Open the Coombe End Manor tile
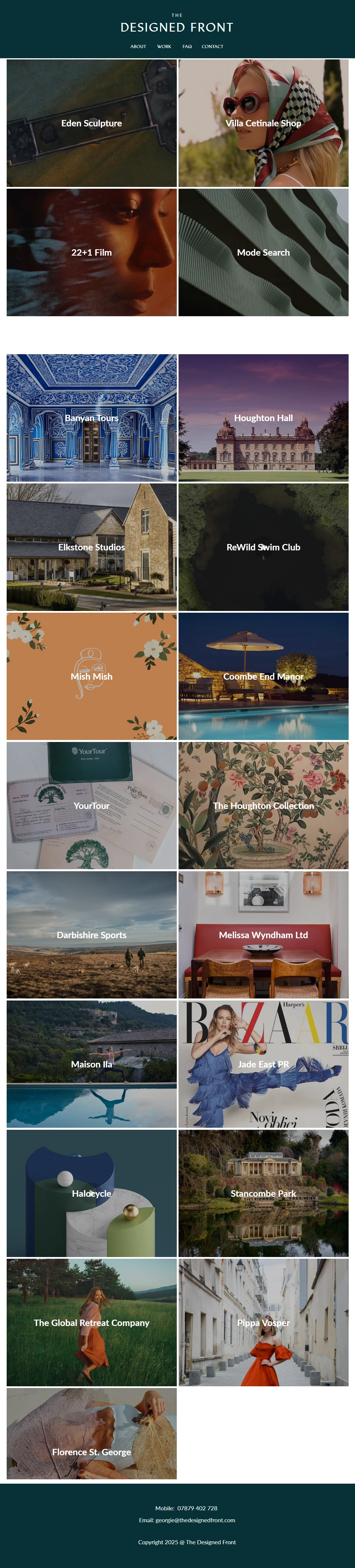The height and width of the screenshot is (1568, 355). (263, 676)
